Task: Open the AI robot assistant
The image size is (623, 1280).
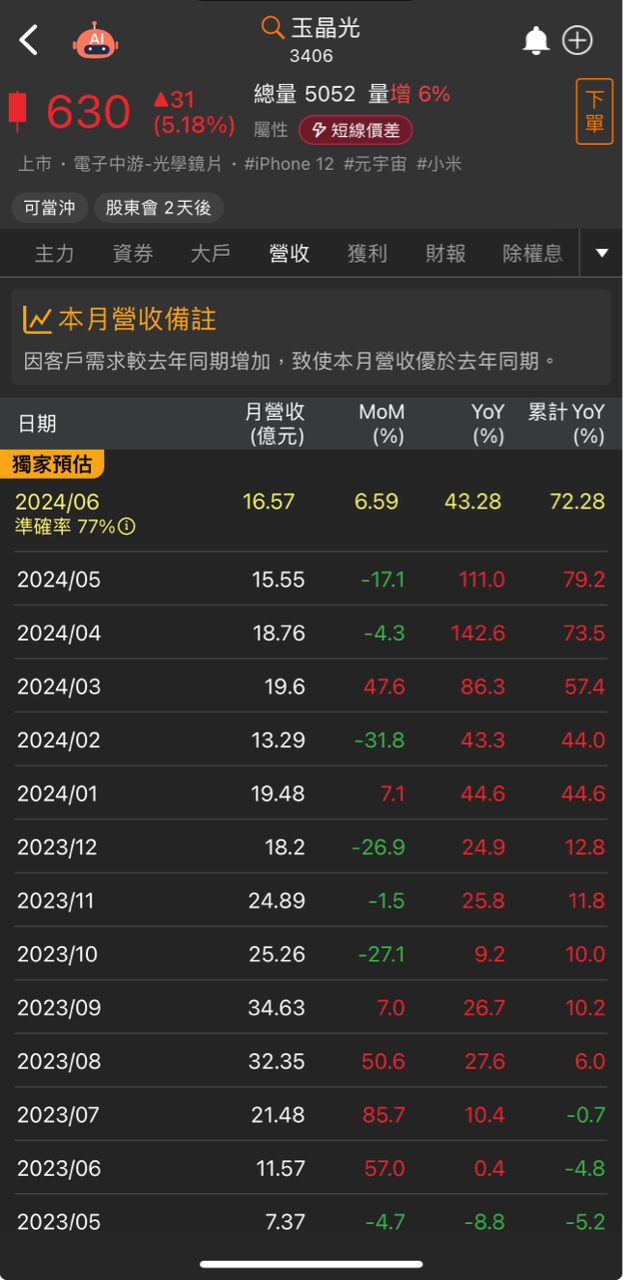Action: (x=96, y=41)
